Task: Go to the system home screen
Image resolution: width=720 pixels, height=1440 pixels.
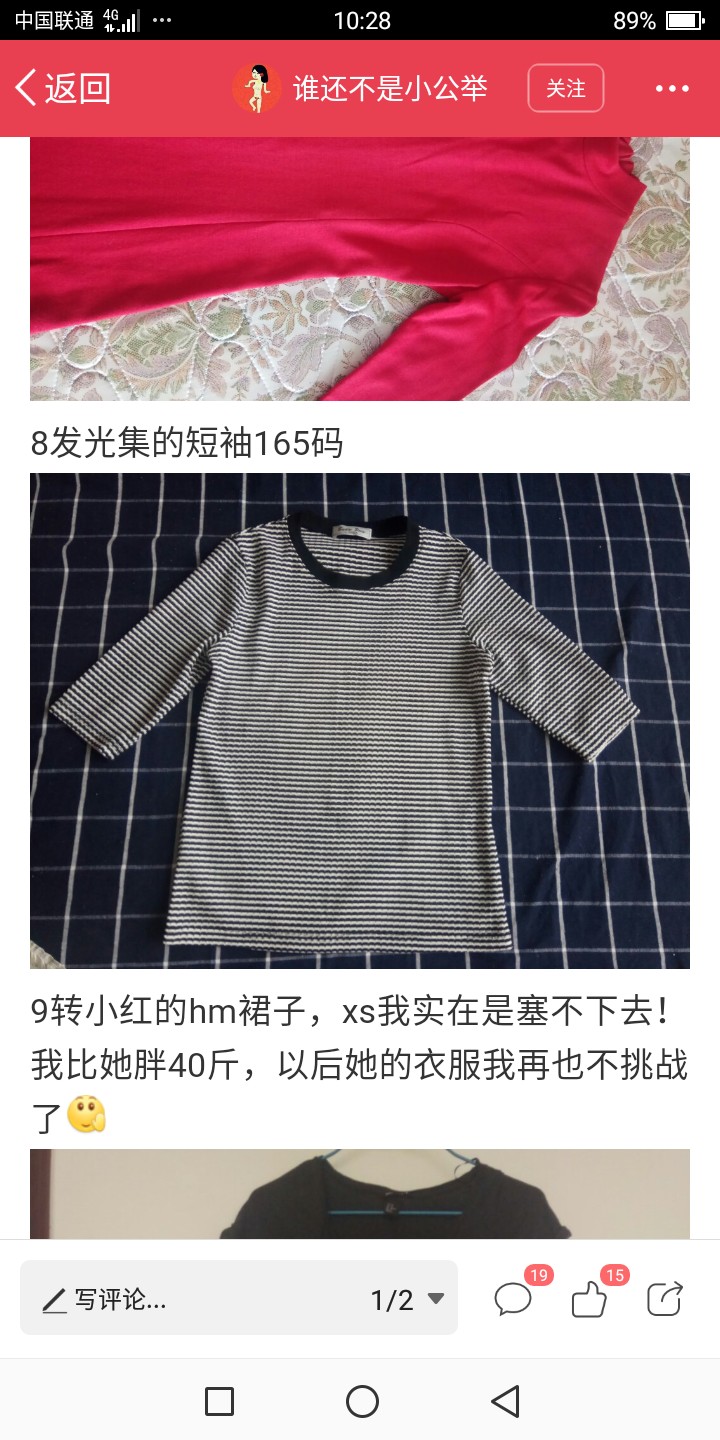Action: [x=362, y=1401]
